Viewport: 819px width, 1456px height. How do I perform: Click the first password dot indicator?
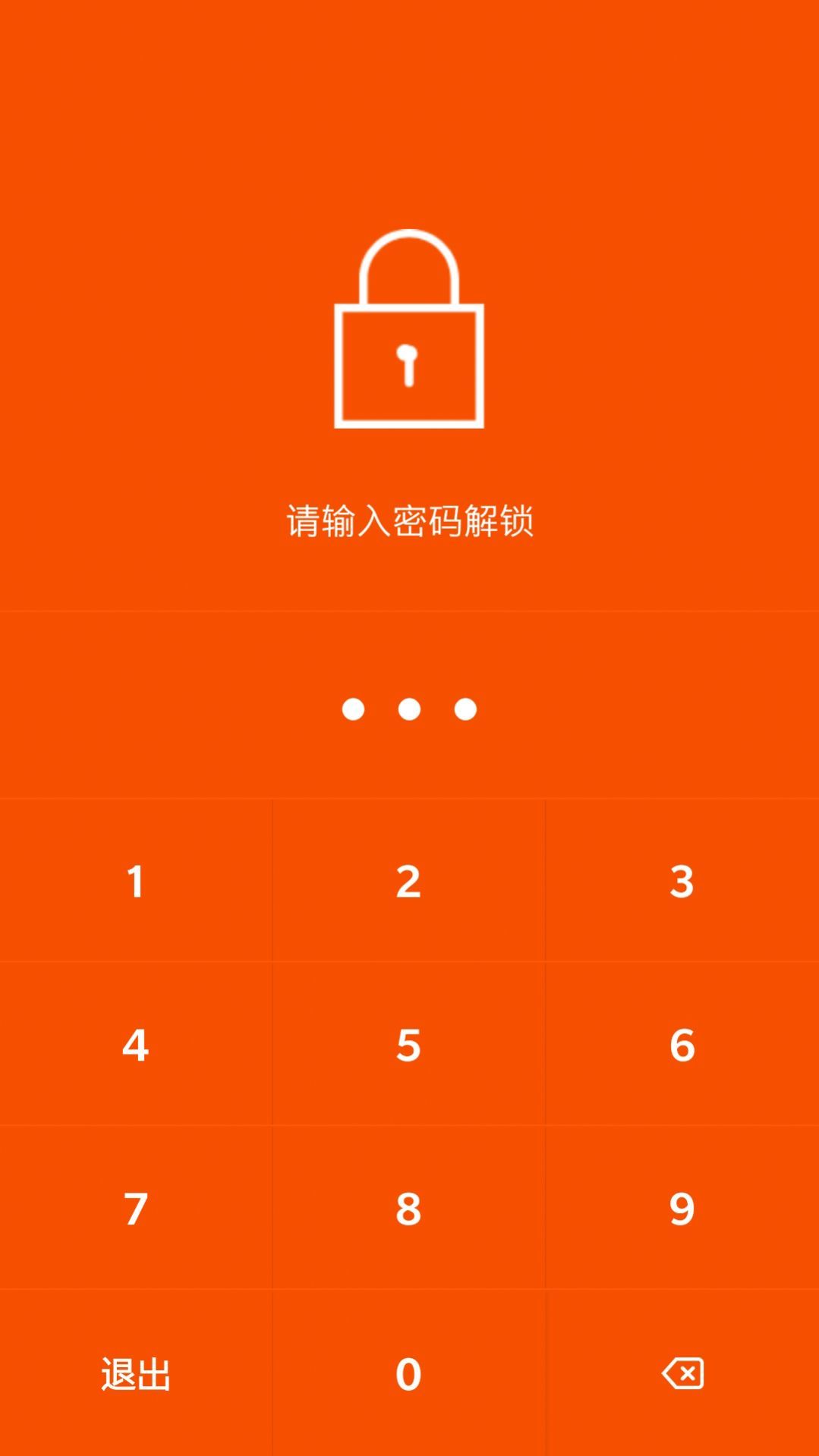(354, 709)
